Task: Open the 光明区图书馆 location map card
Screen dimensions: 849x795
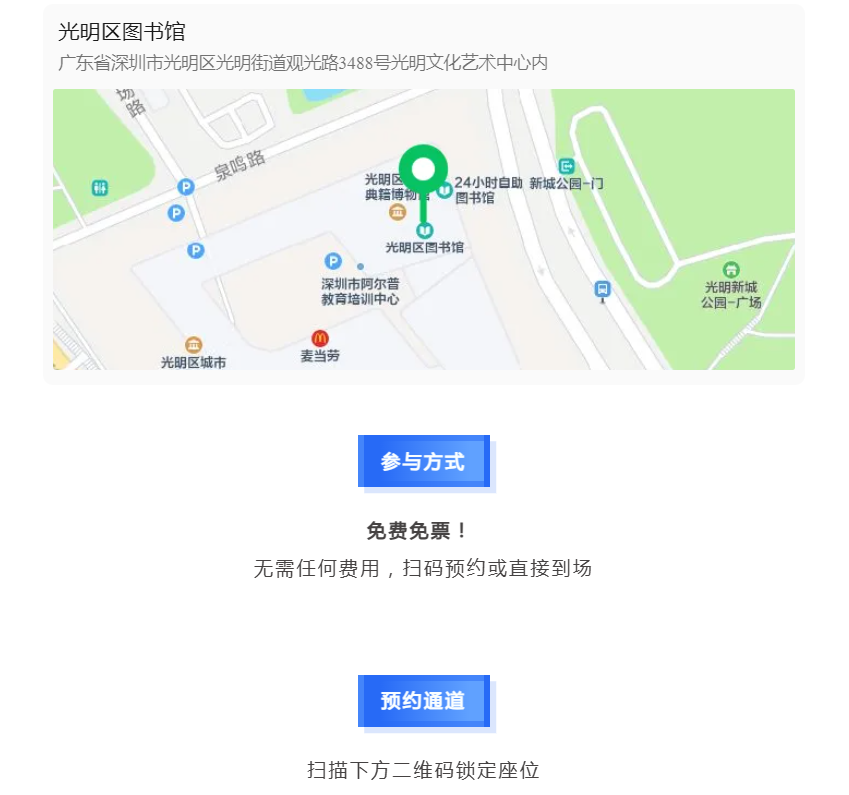Action: pyautogui.click(x=423, y=229)
